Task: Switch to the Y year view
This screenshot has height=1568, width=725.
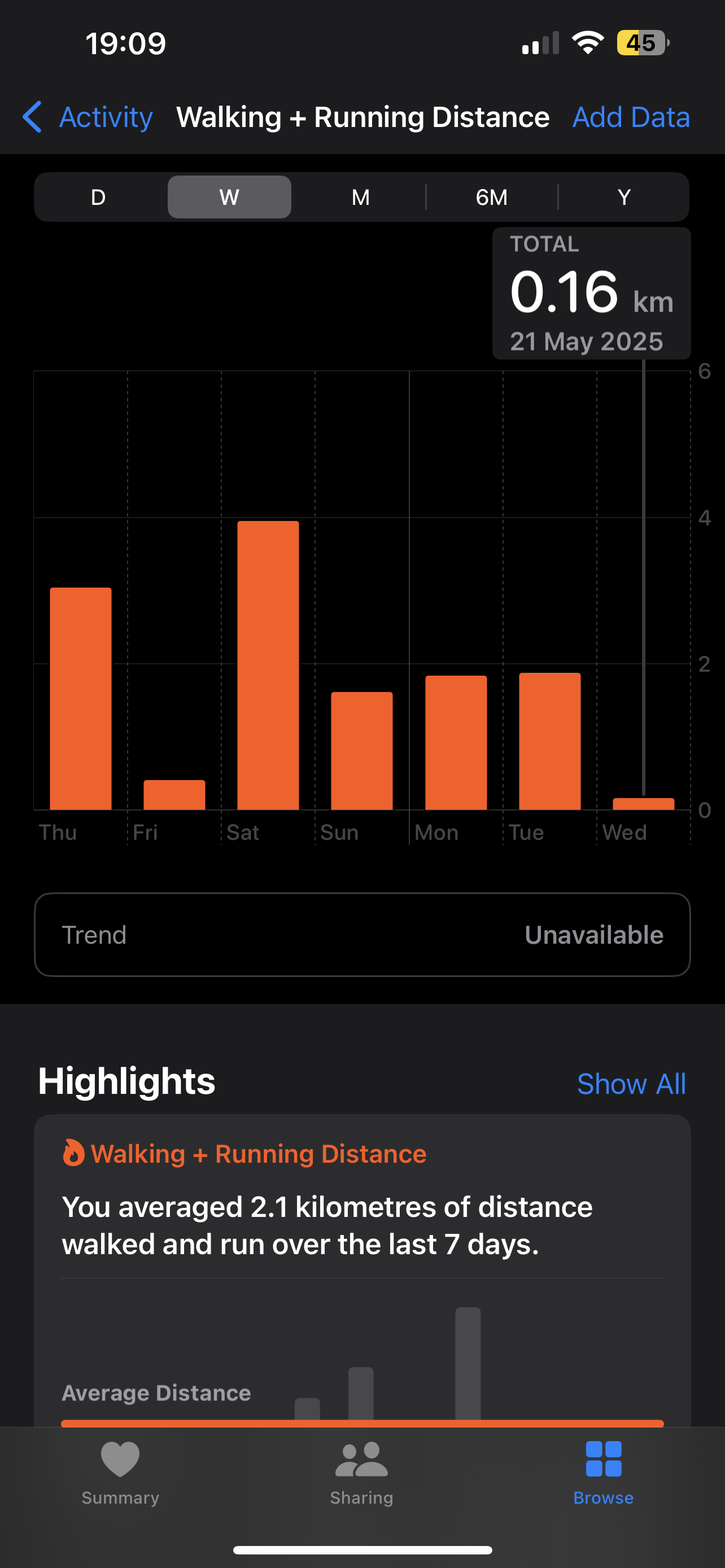Action: coord(624,197)
